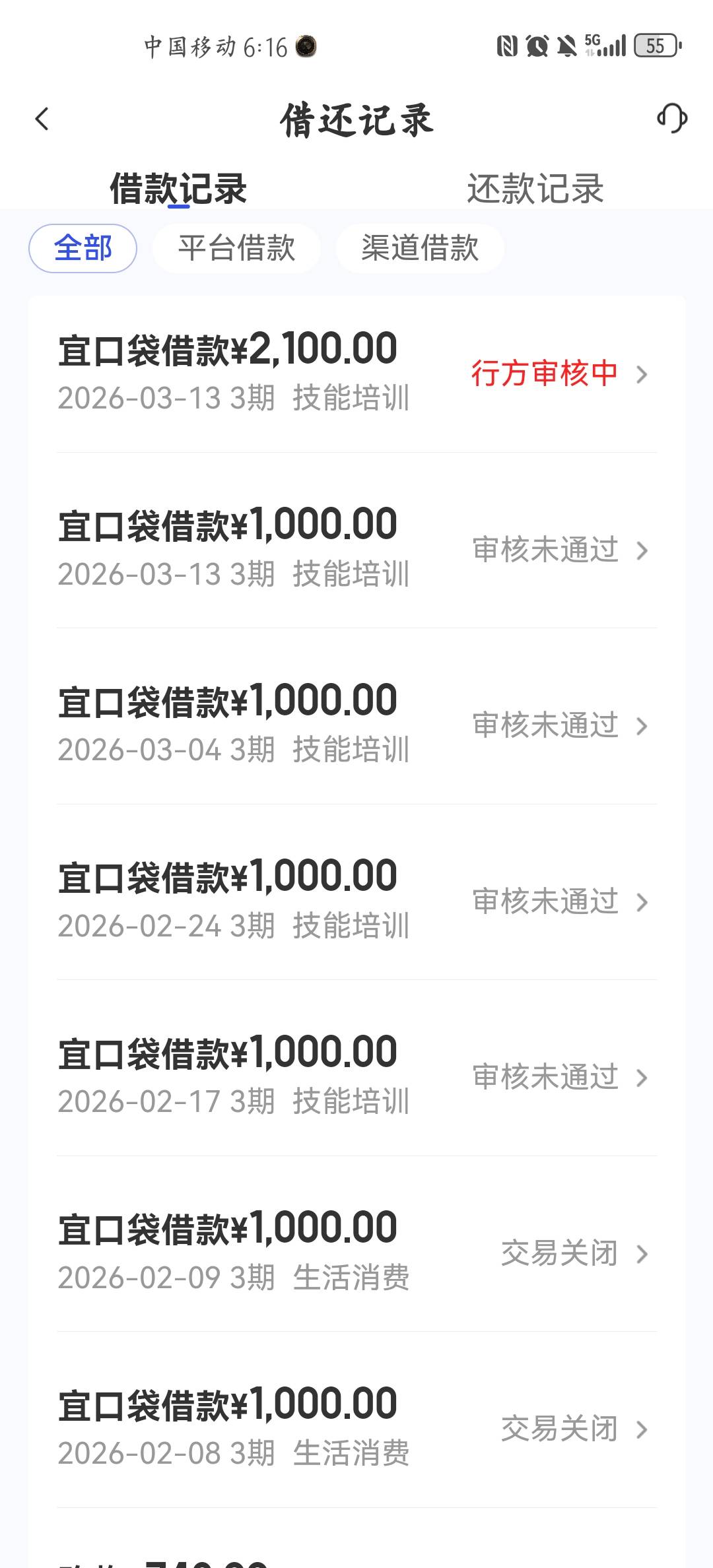
Task: Switch to the 还款记录 tab
Action: click(x=535, y=189)
